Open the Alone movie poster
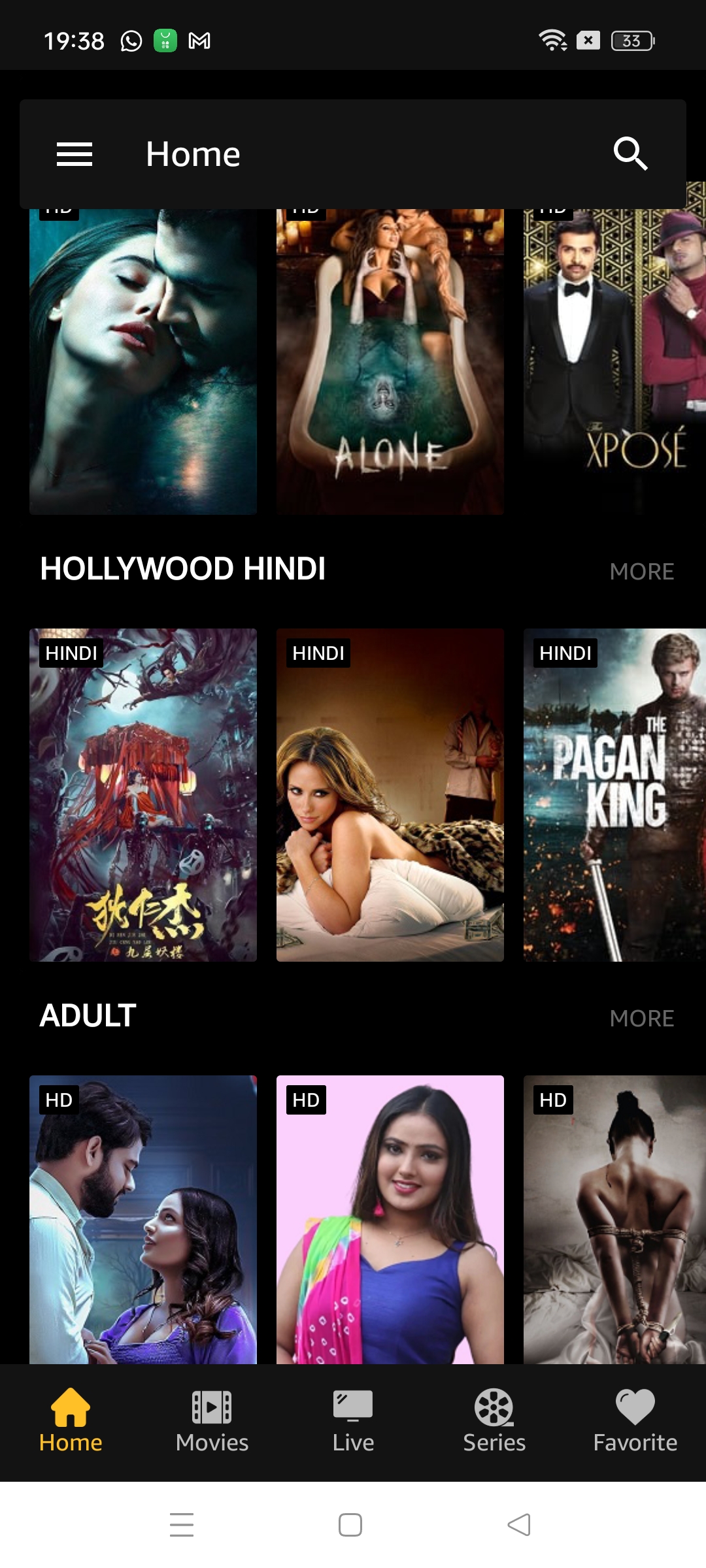 [390, 361]
